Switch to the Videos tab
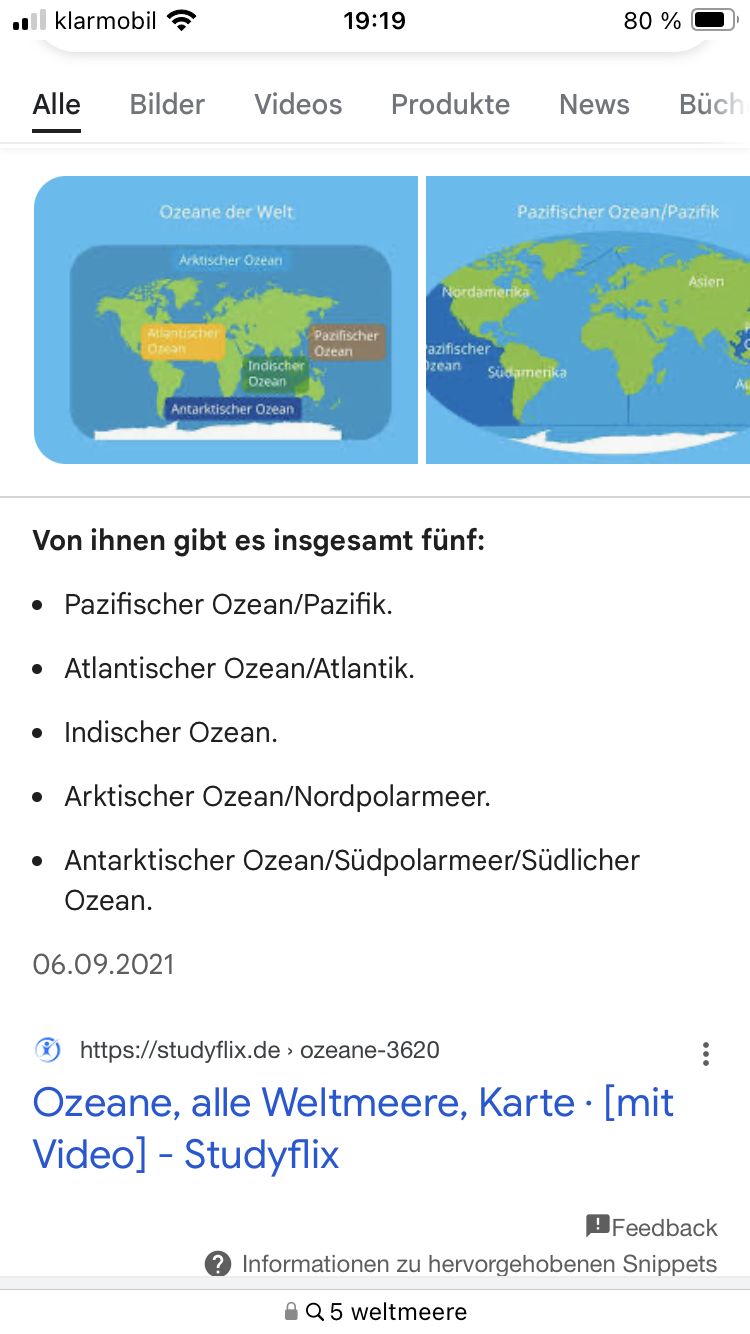The image size is (750, 1334). tap(298, 104)
